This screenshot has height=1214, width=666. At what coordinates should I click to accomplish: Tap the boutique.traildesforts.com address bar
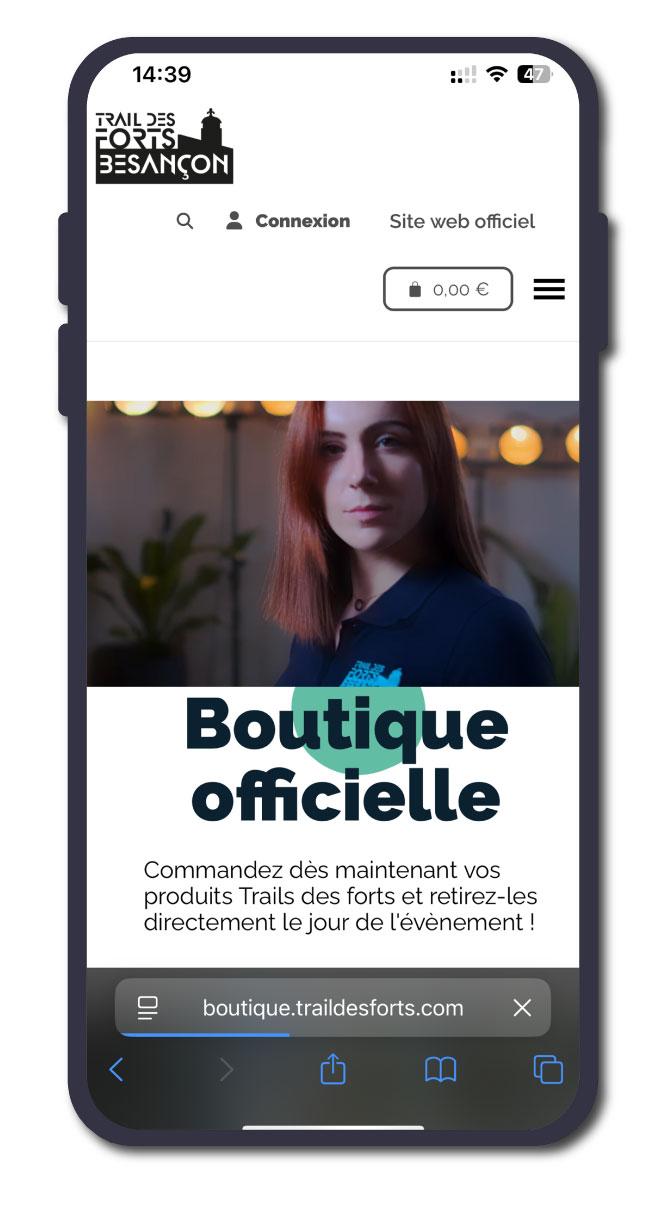[x=333, y=1008]
